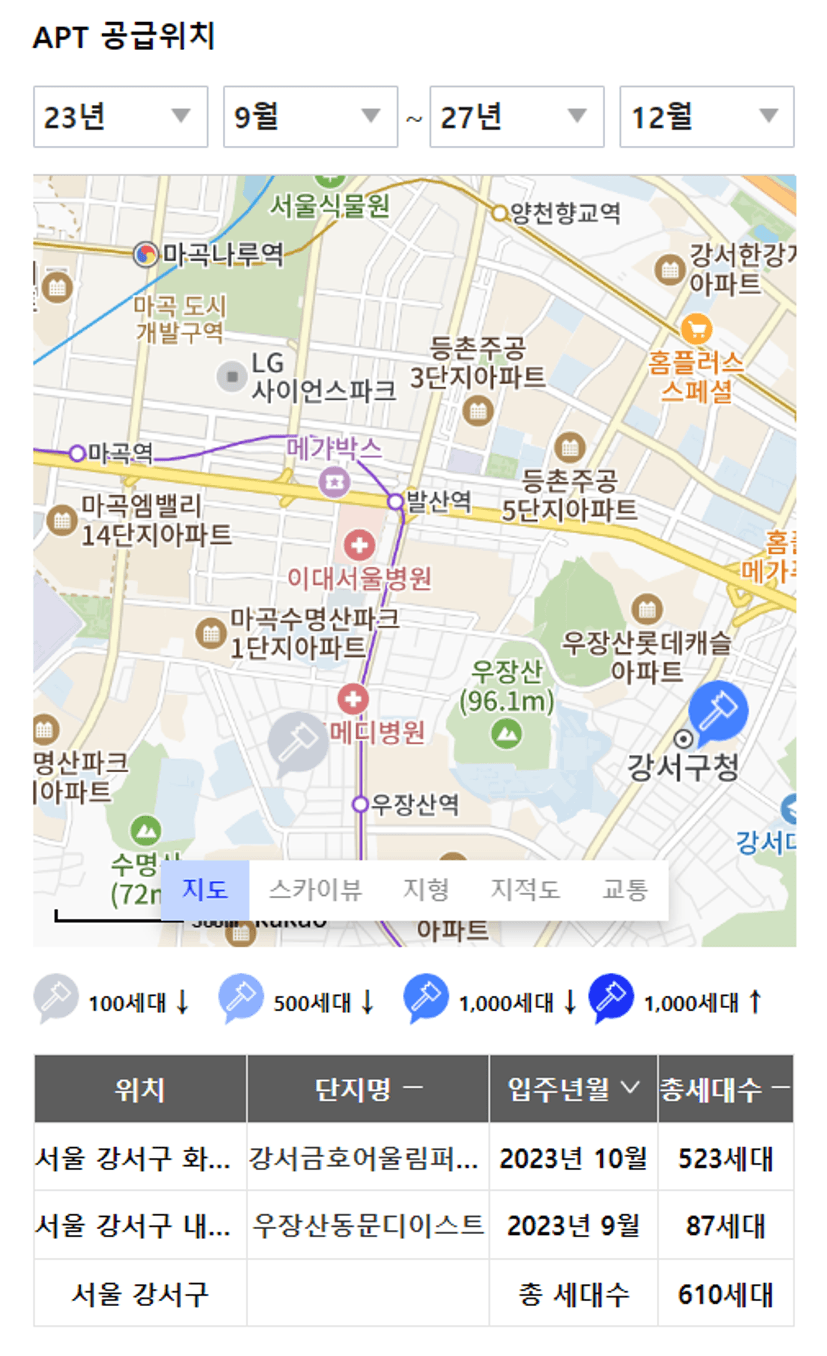This screenshot has height=1356, width=827.
Task: Sort the table by 총세대수 column
Action: click(x=725, y=1089)
